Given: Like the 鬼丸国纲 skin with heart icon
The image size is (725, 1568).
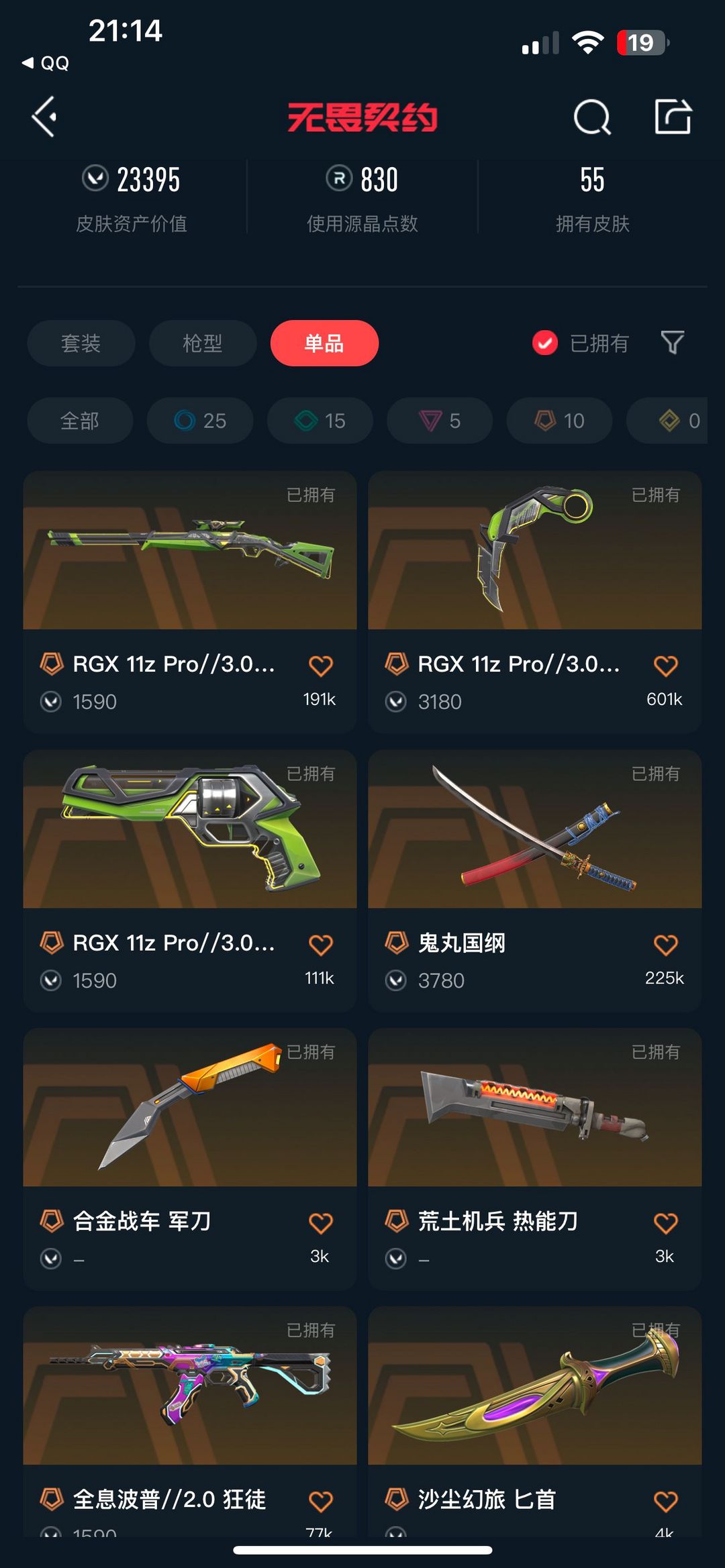Looking at the screenshot, I should 665,945.
